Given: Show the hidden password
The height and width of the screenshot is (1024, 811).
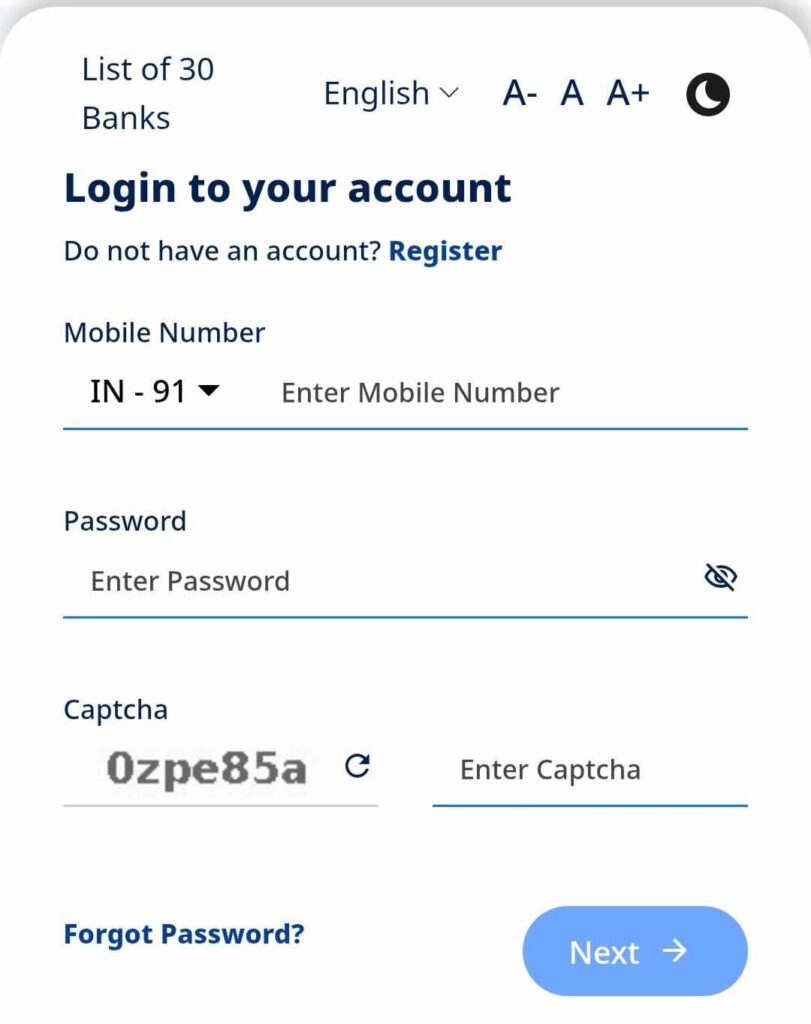Looking at the screenshot, I should 720,577.
